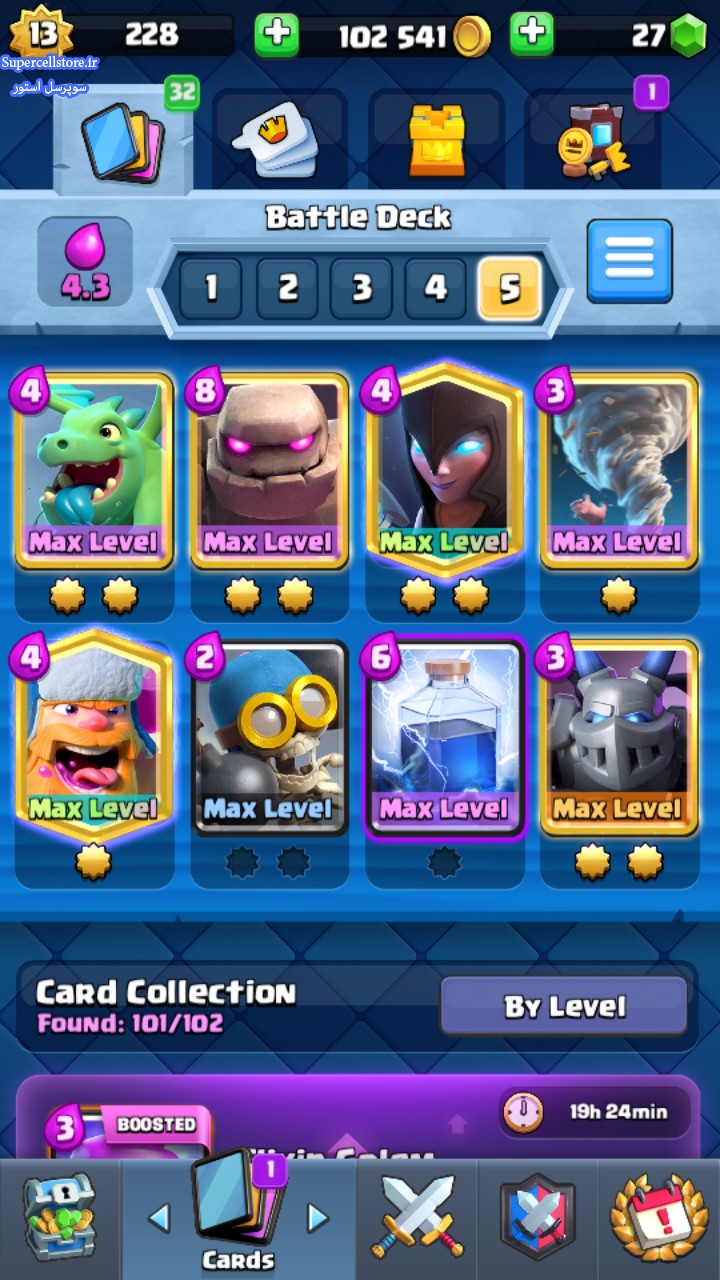Tap the green plus to buy gold

tap(276, 35)
